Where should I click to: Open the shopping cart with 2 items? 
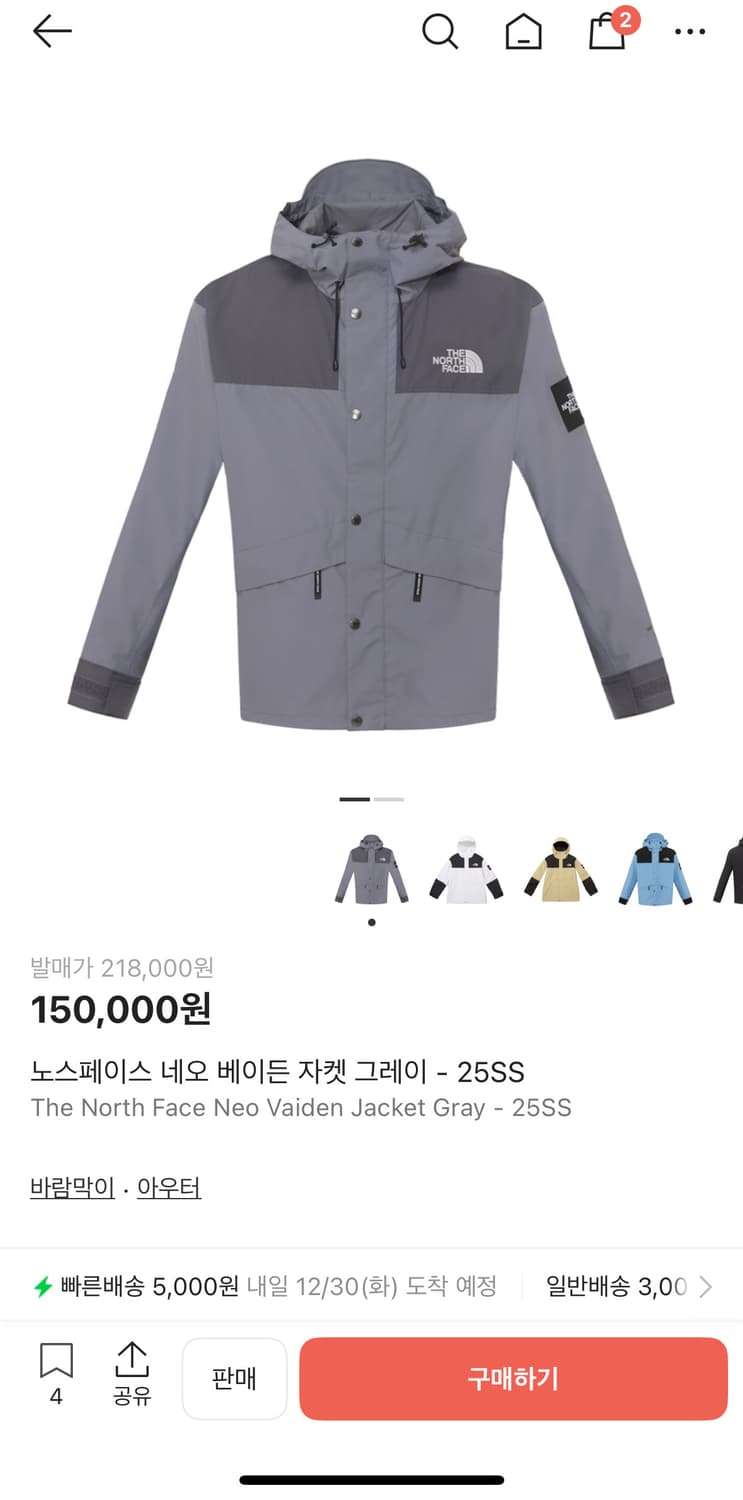click(606, 33)
